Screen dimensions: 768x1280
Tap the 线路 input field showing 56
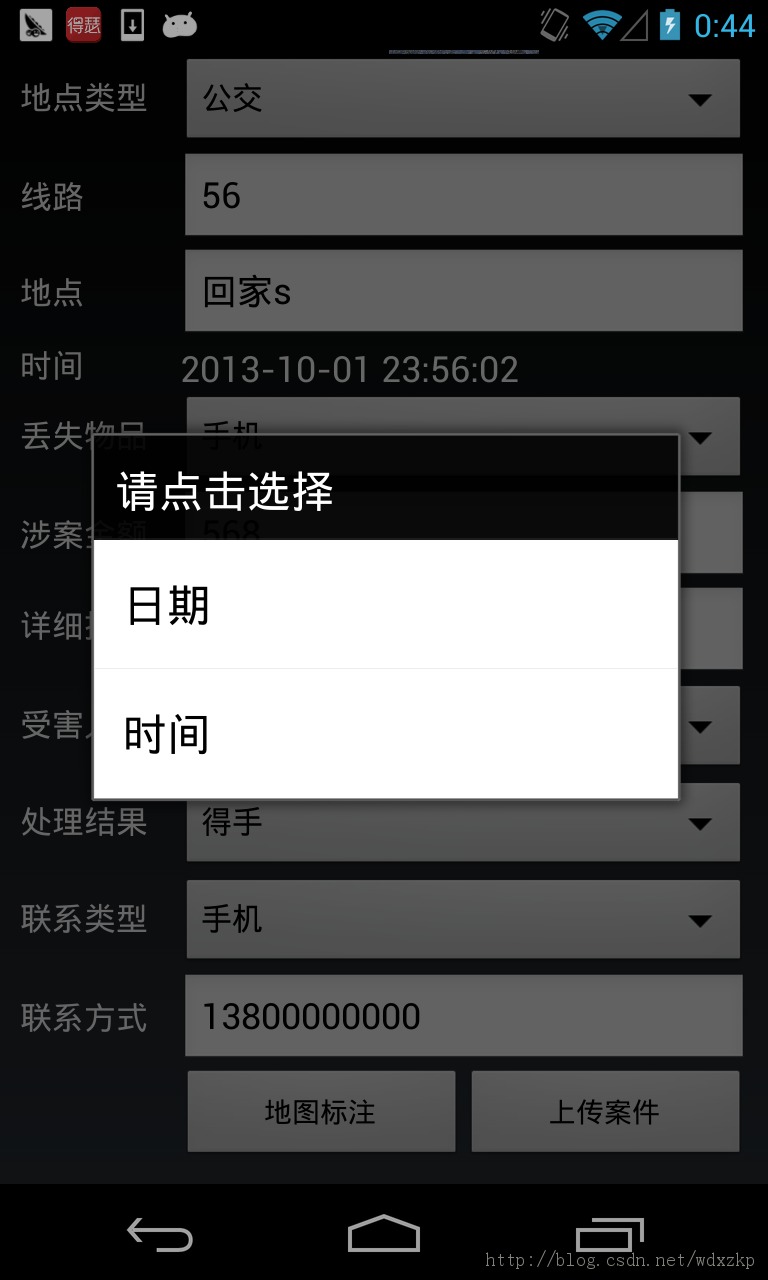click(463, 195)
